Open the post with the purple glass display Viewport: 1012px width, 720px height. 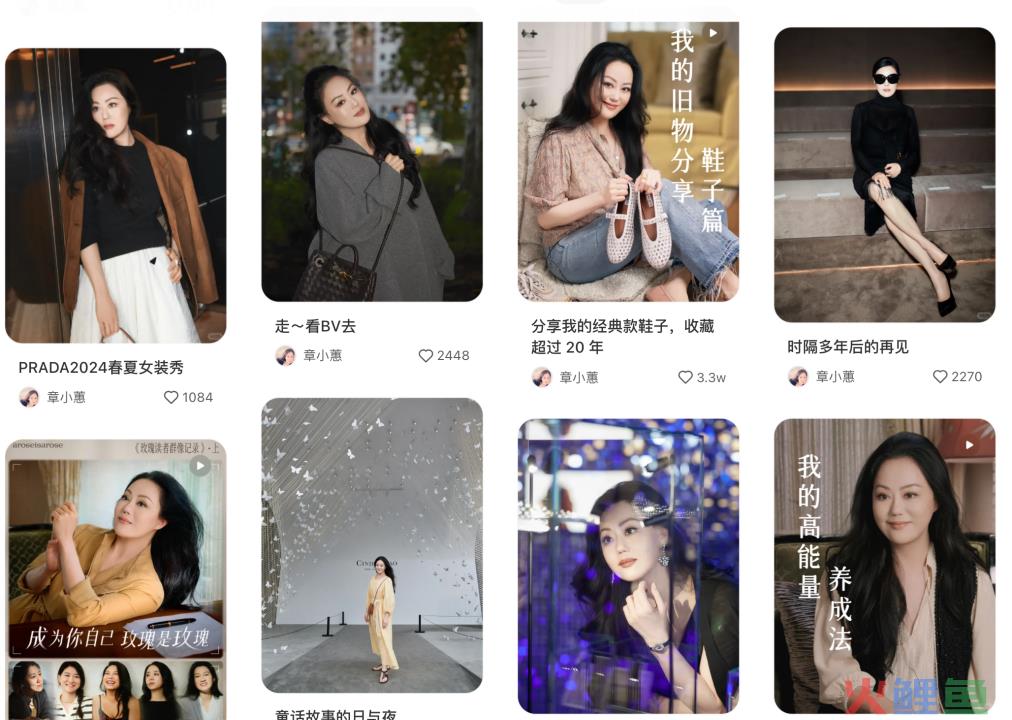627,565
